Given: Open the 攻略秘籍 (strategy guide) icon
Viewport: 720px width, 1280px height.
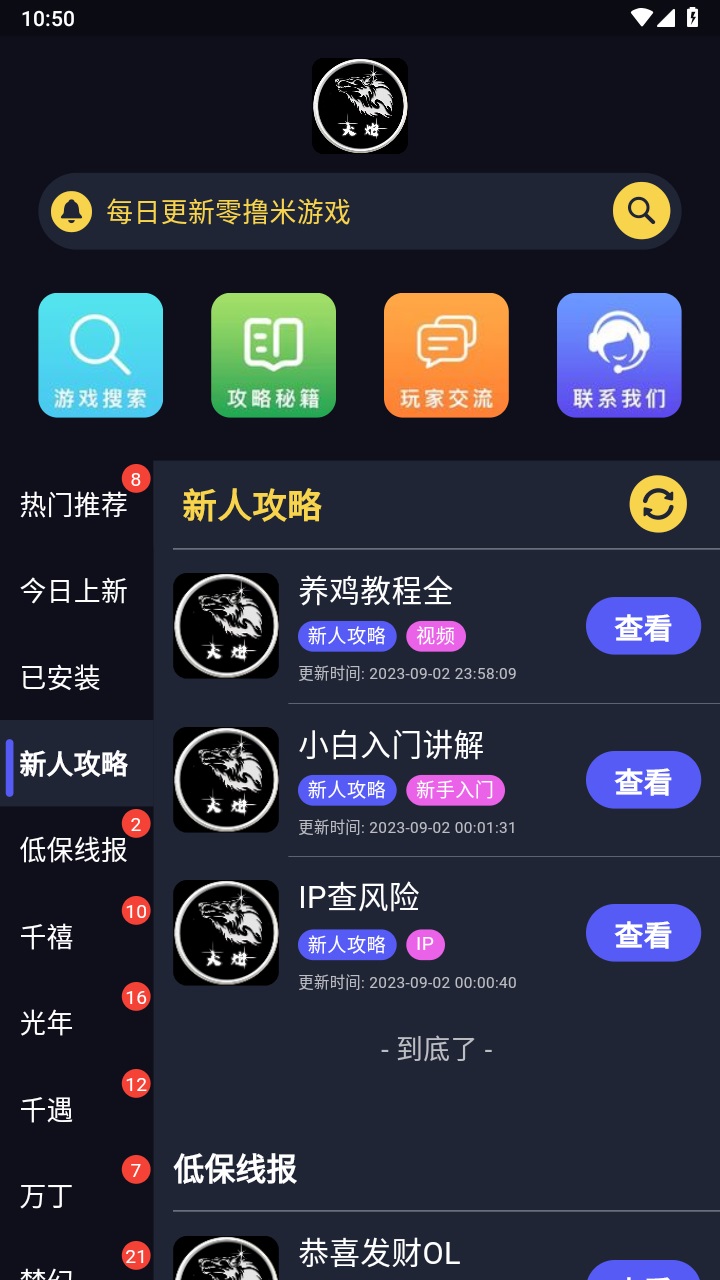Looking at the screenshot, I should tap(273, 355).
